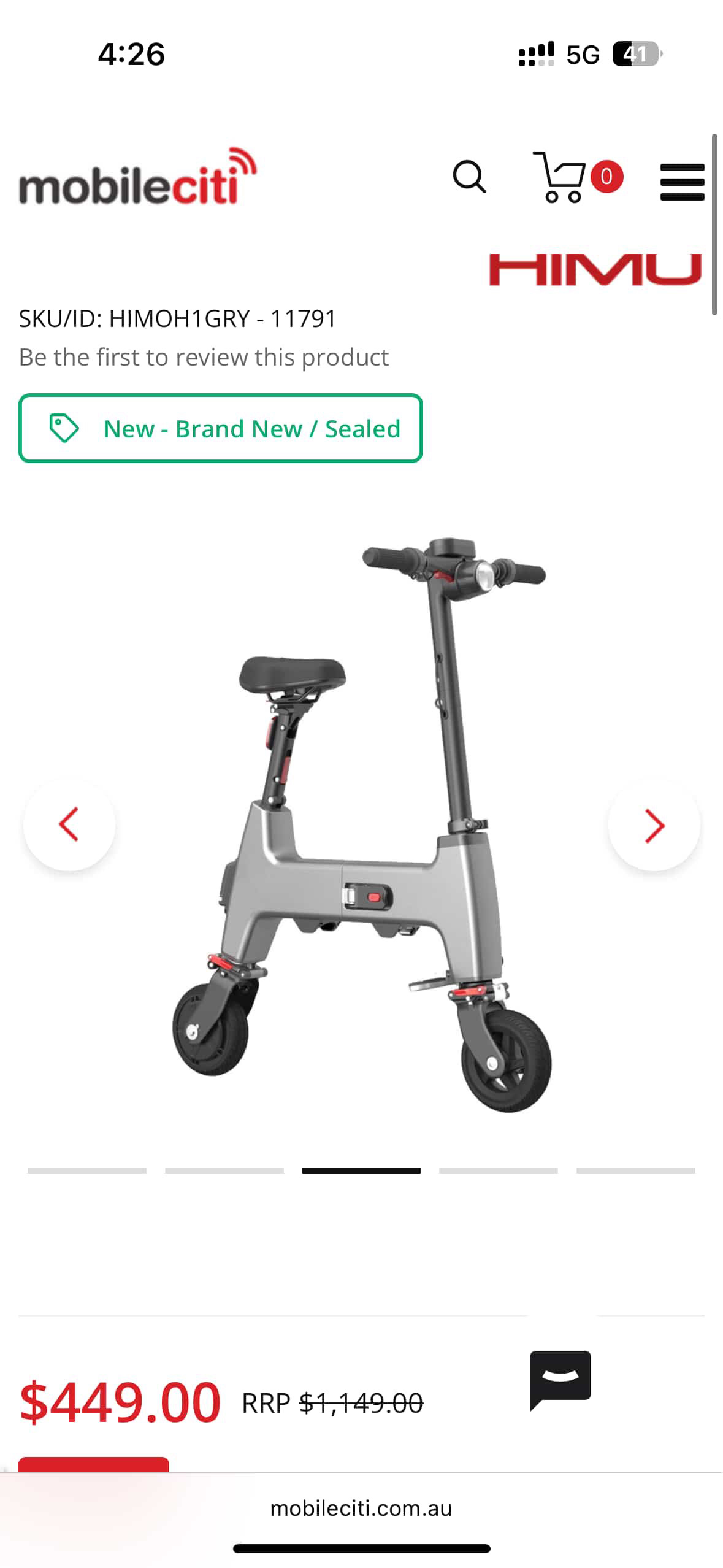This screenshot has height=1568, width=723.
Task: Show the previous product image
Action: (69, 824)
